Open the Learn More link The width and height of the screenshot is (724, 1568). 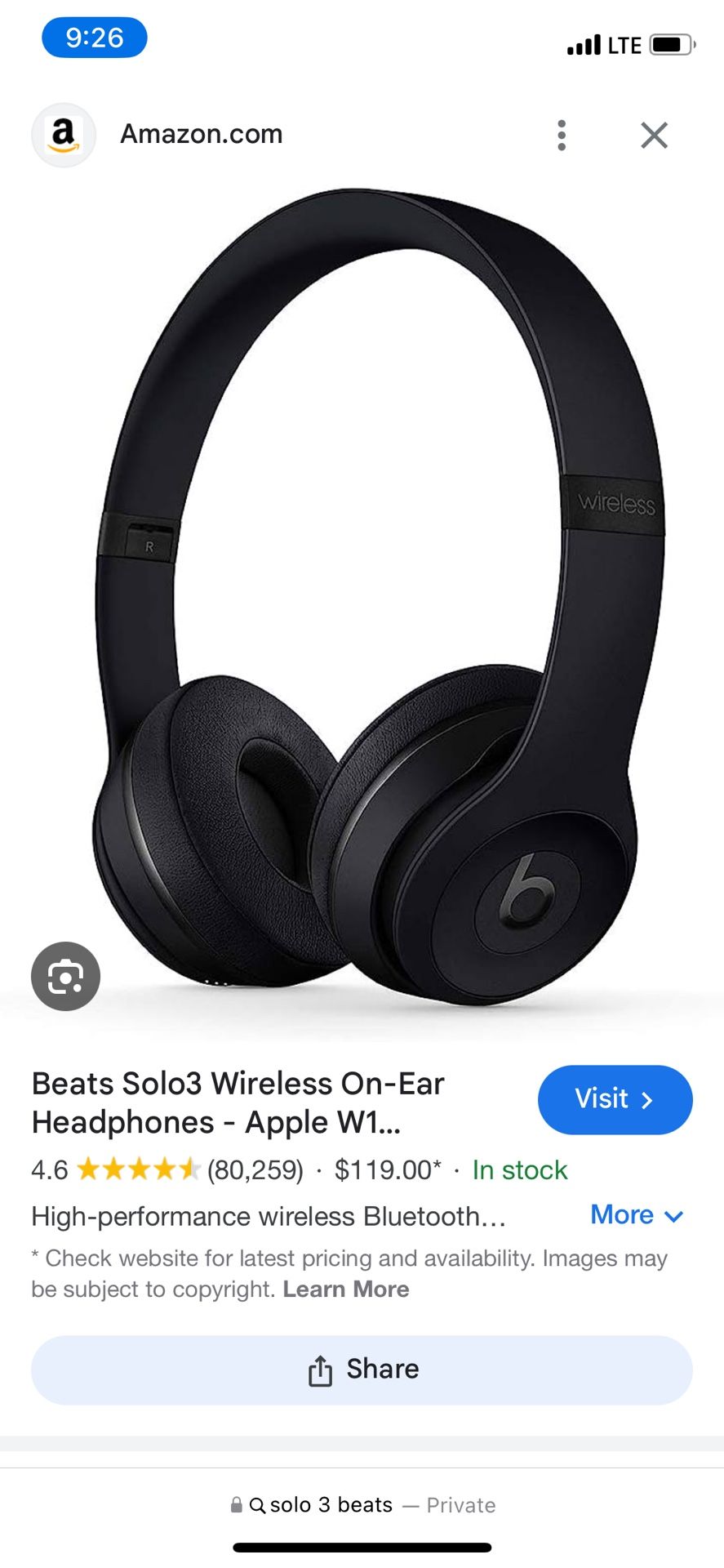(346, 1289)
